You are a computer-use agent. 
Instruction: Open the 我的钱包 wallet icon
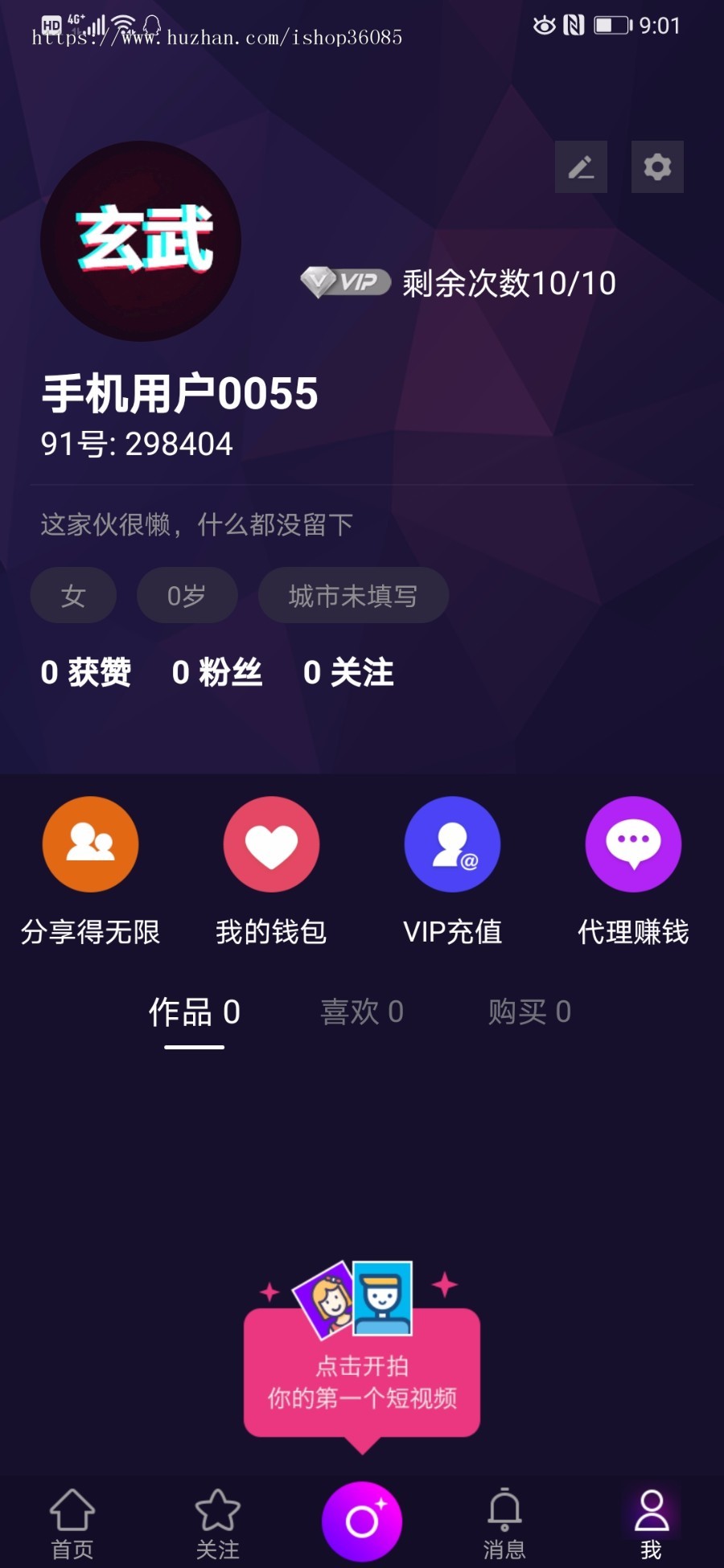[271, 844]
